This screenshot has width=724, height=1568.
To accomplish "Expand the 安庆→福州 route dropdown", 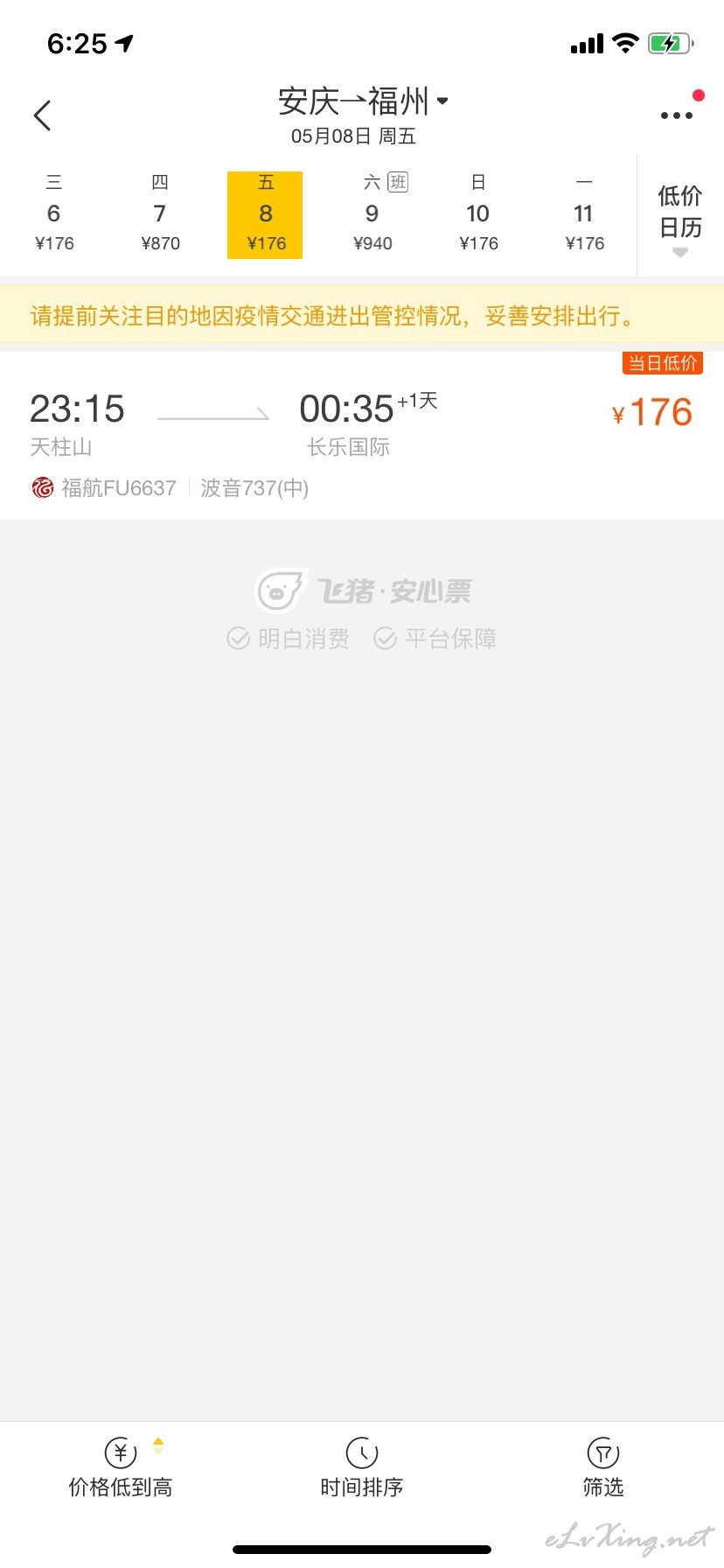I will point(363,102).
